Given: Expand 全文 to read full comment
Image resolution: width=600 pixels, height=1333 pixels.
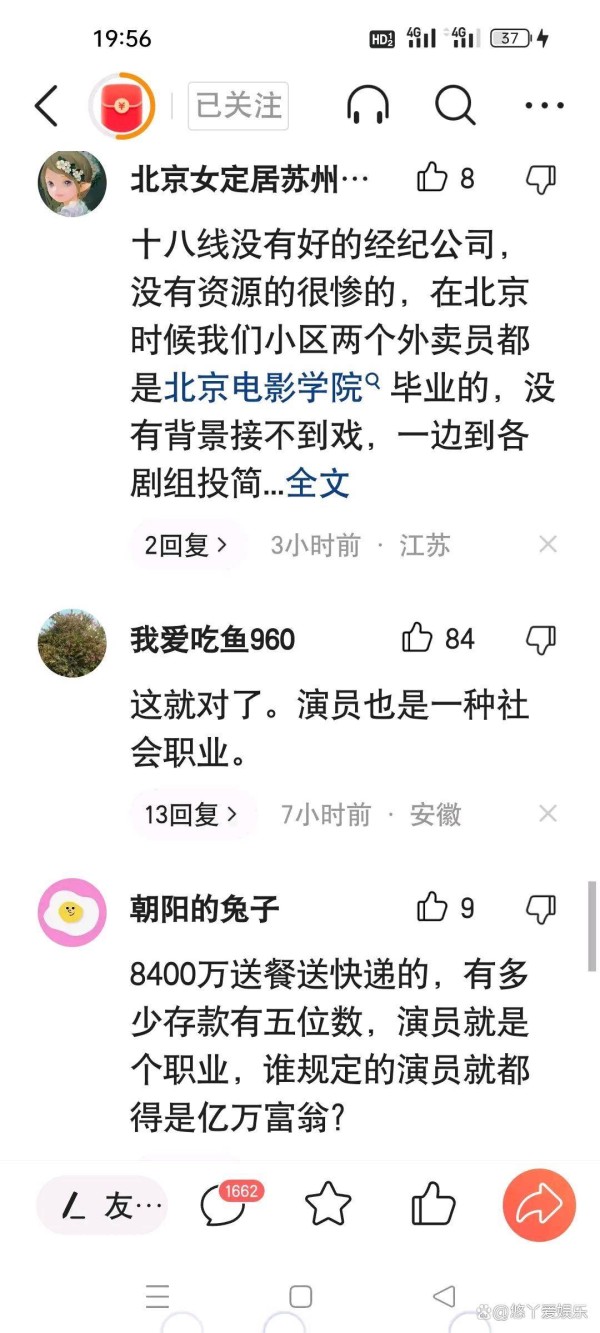Looking at the screenshot, I should click(x=318, y=483).
